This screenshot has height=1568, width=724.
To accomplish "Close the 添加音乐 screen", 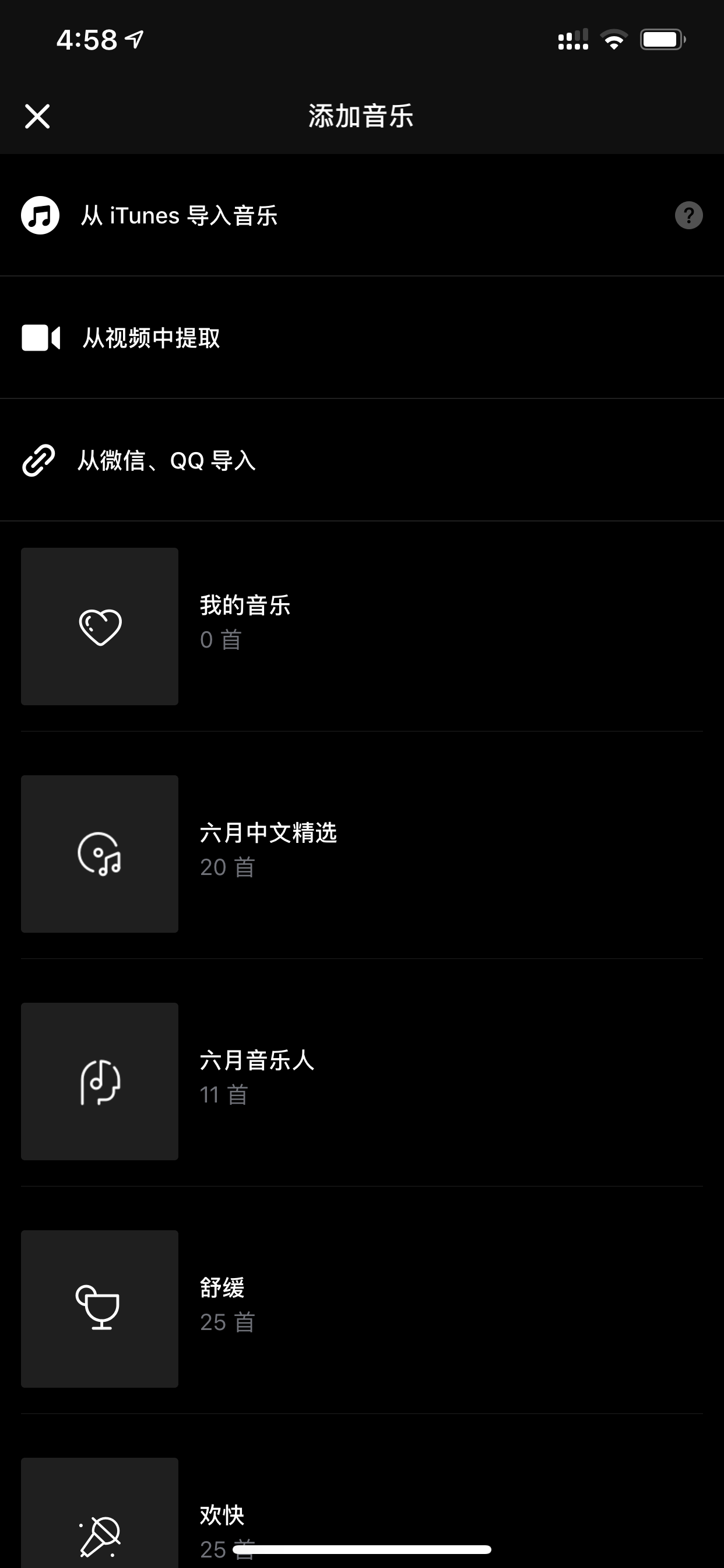I will click(37, 116).
